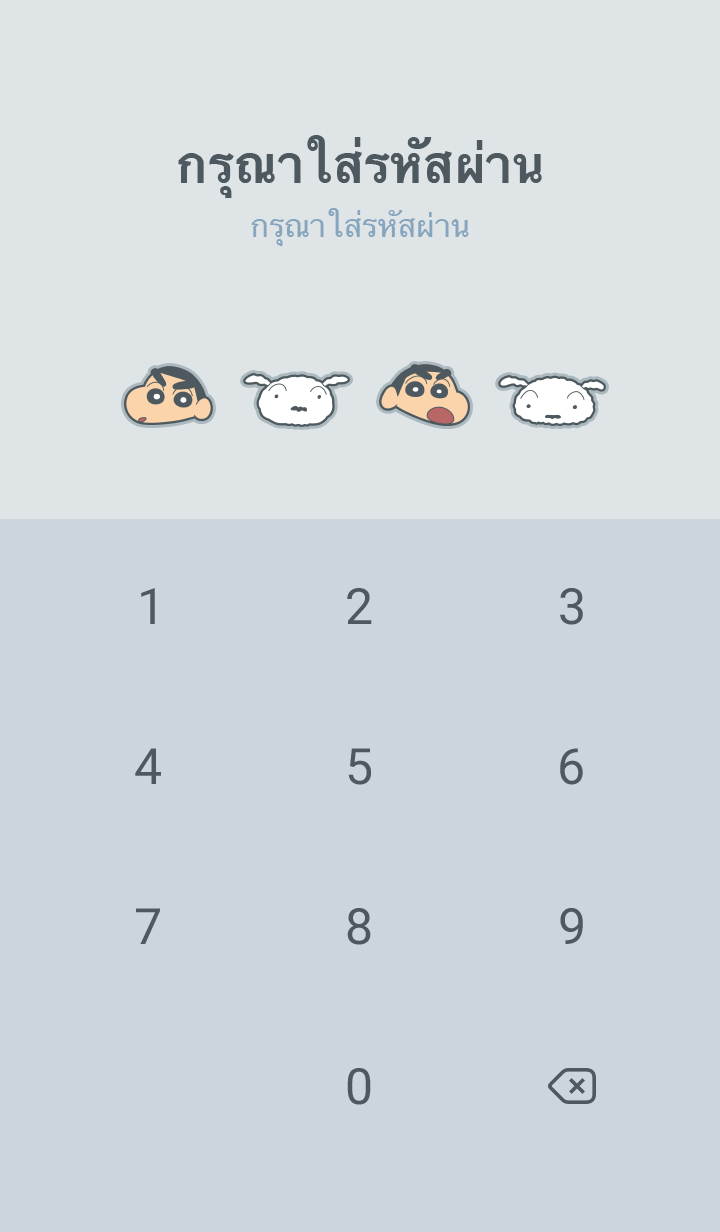Enter digit 1 on the passcode keypad
720x1232 pixels.
149,607
